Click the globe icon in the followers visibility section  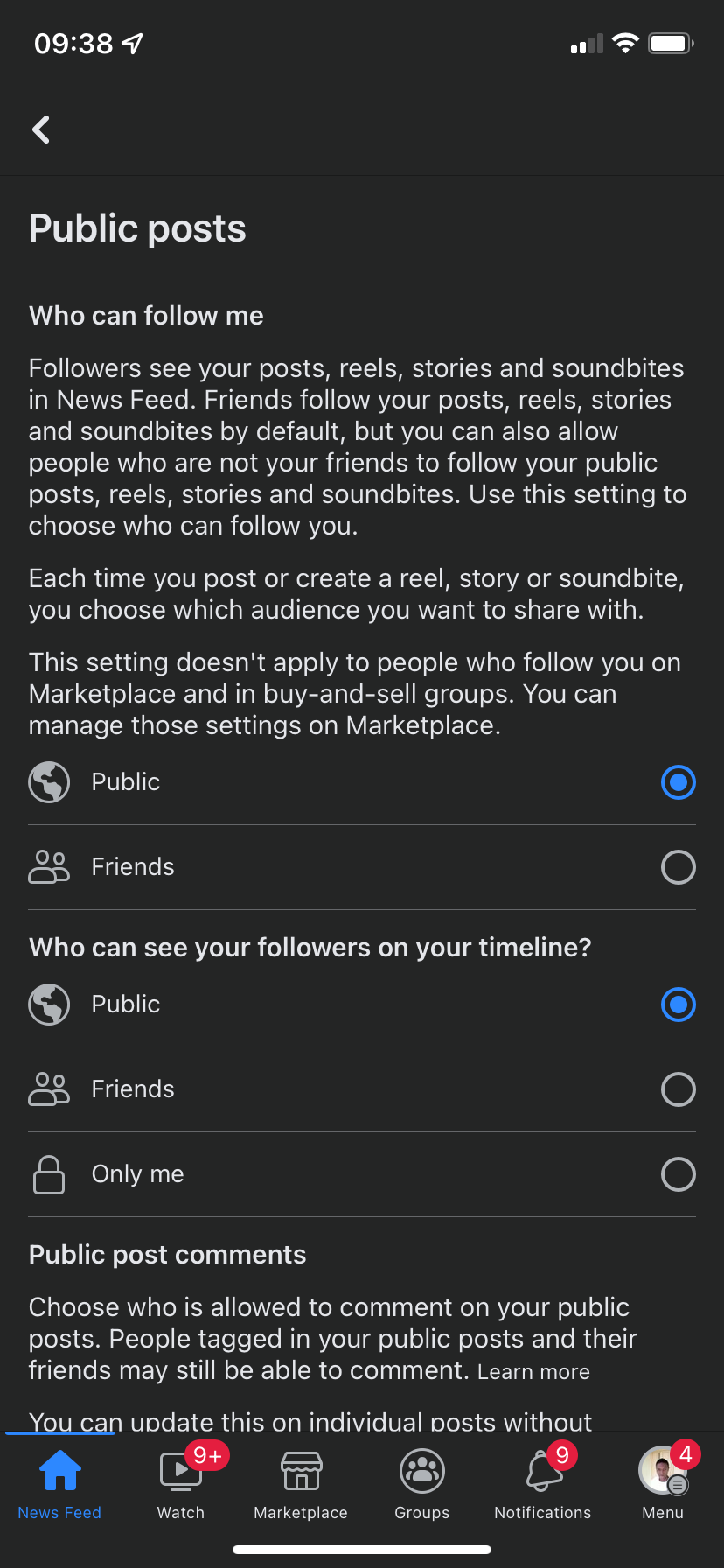point(49,1004)
